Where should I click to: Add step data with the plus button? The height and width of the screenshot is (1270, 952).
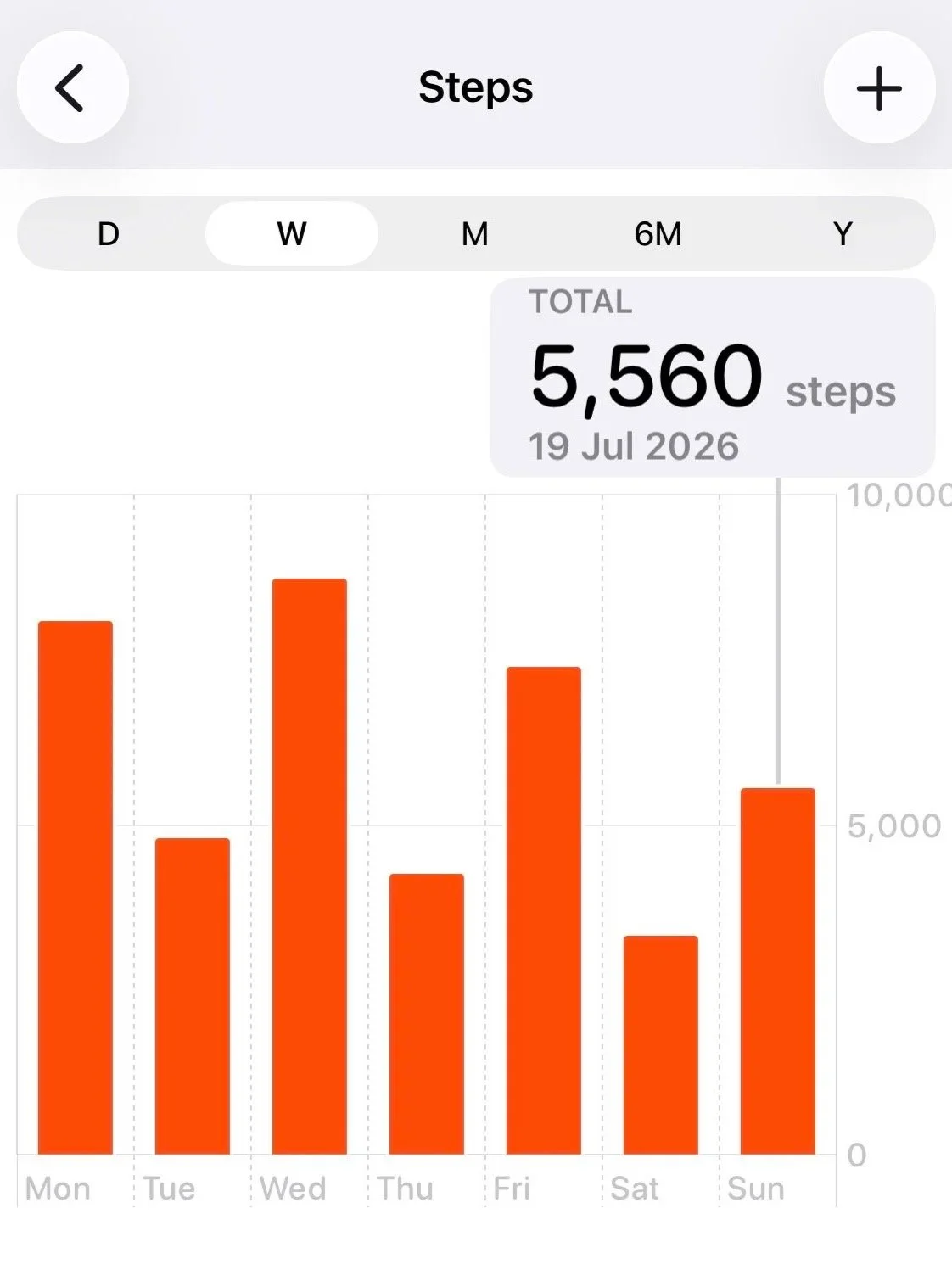[x=879, y=87]
